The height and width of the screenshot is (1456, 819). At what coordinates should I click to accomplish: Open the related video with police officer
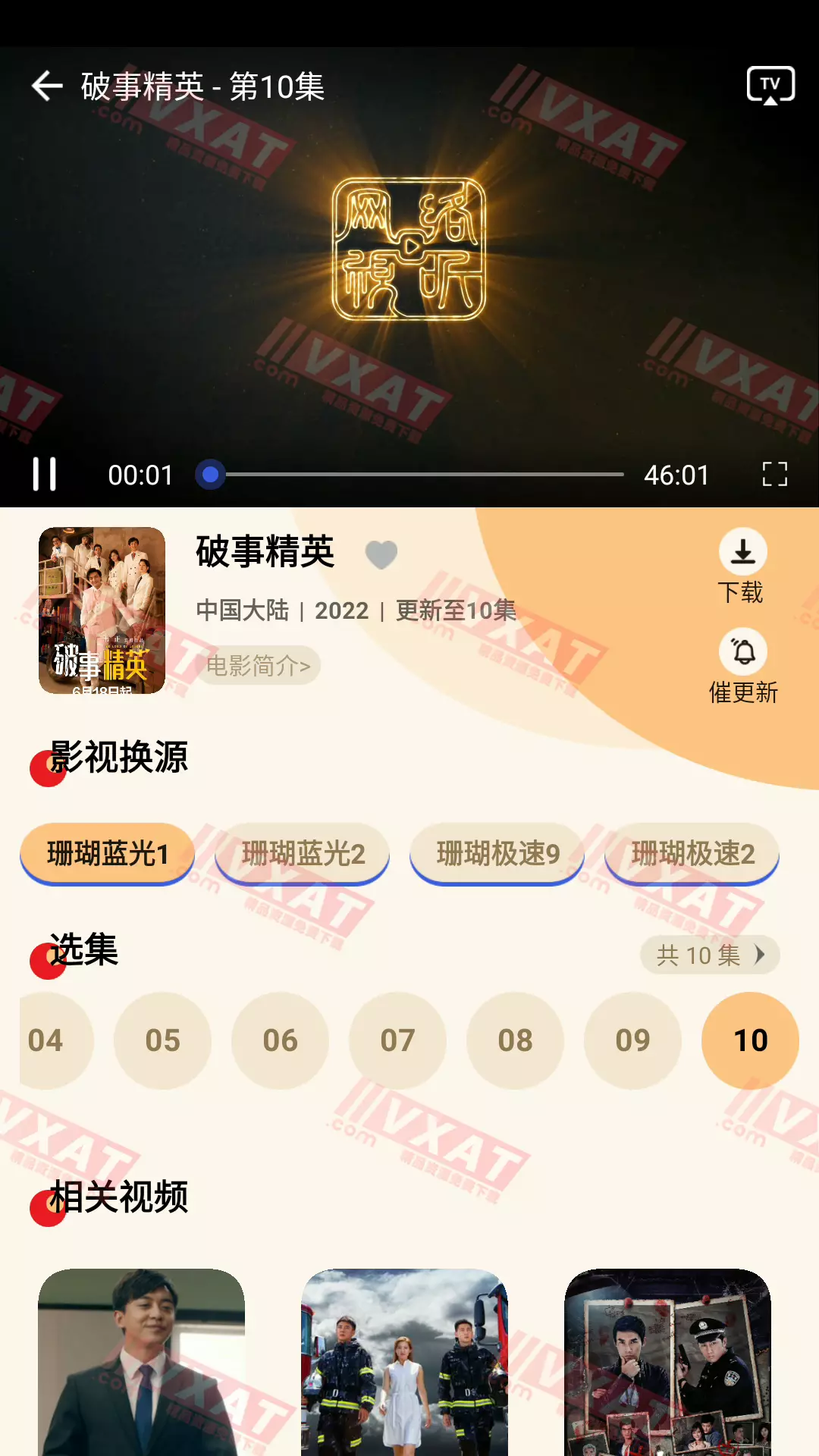pyautogui.click(x=667, y=1361)
